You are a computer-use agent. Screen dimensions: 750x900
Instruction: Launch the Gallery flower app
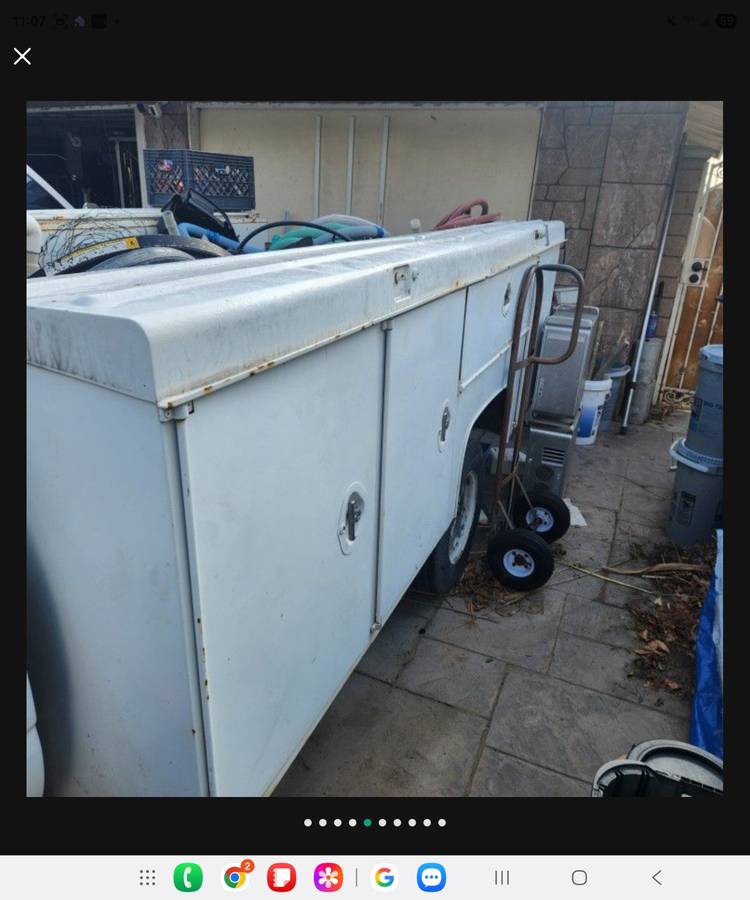(328, 878)
